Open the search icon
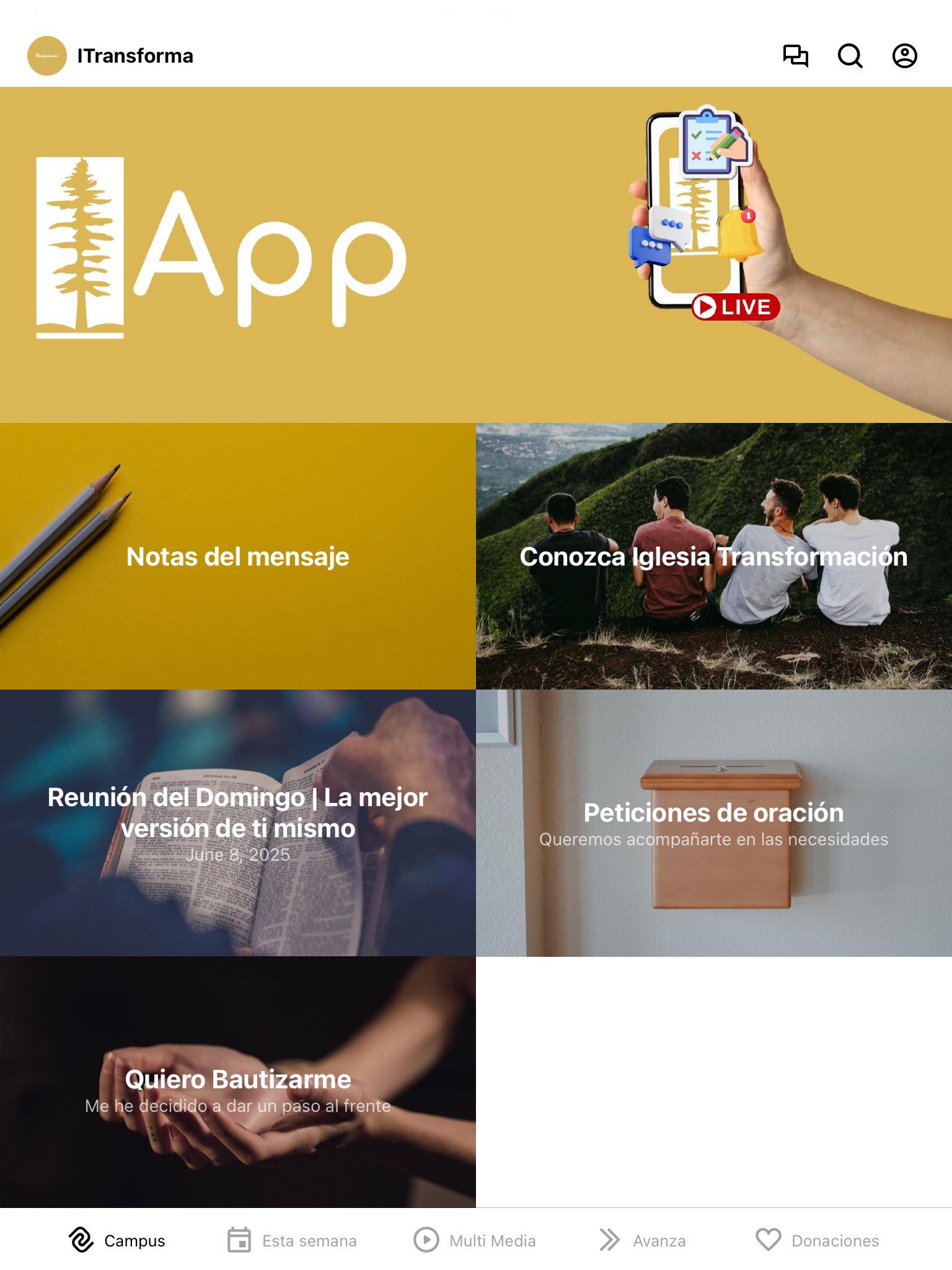The height and width of the screenshot is (1270, 952). click(850, 56)
